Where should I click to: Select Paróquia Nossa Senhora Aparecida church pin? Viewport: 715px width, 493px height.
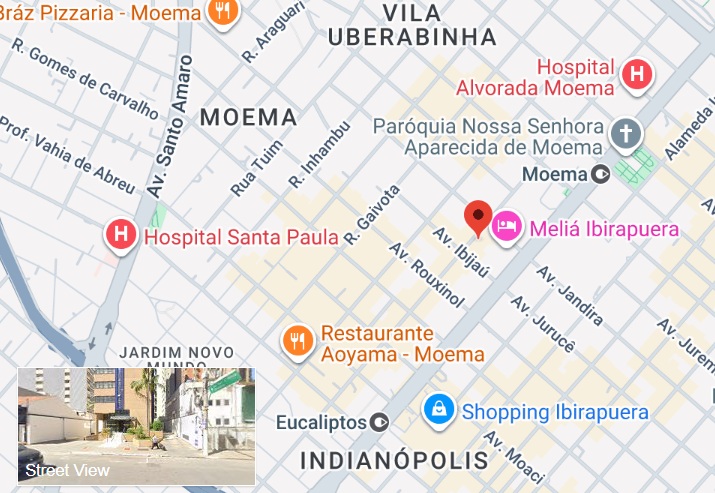626,134
